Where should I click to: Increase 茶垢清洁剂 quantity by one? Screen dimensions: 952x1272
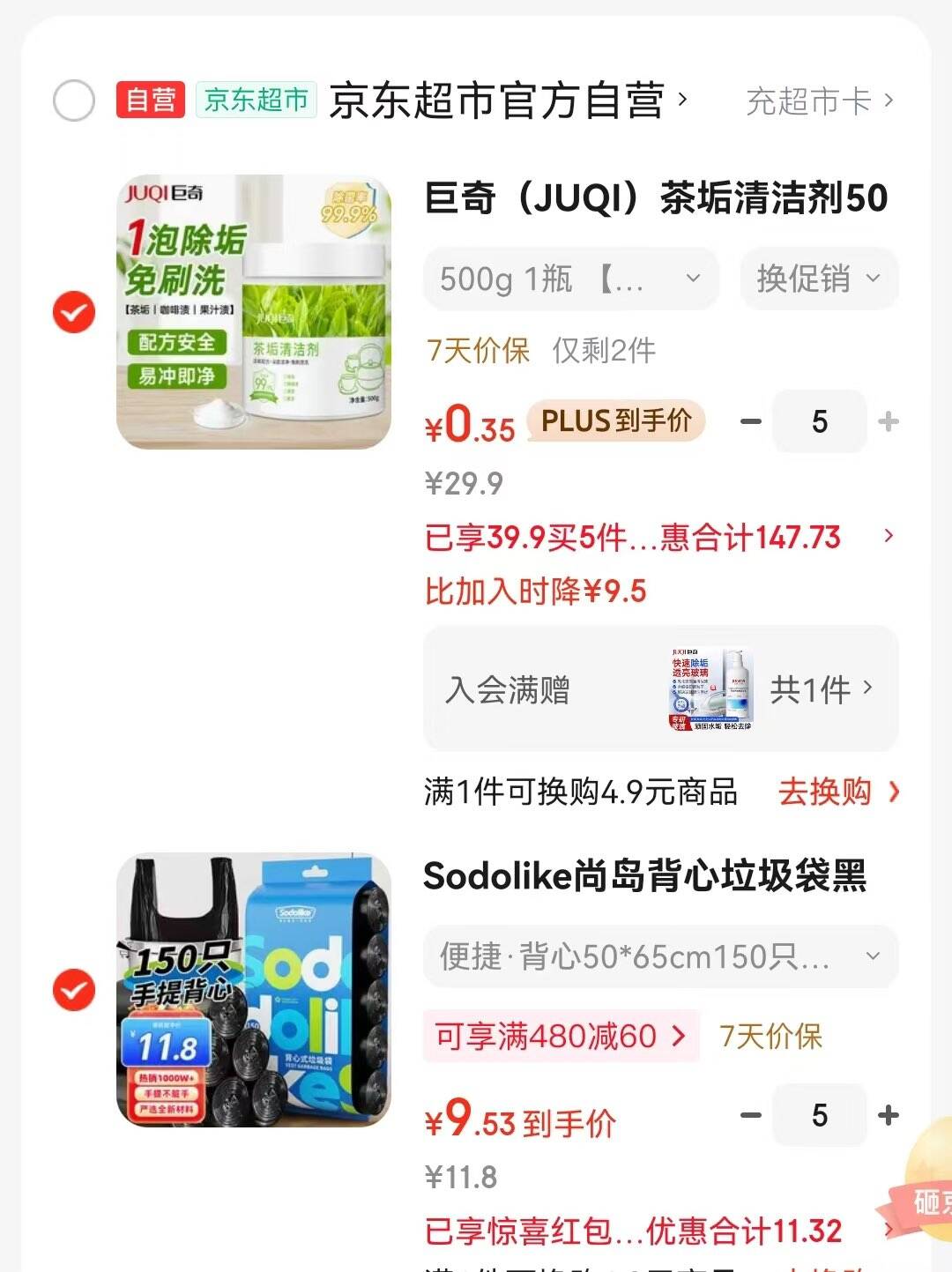889,421
